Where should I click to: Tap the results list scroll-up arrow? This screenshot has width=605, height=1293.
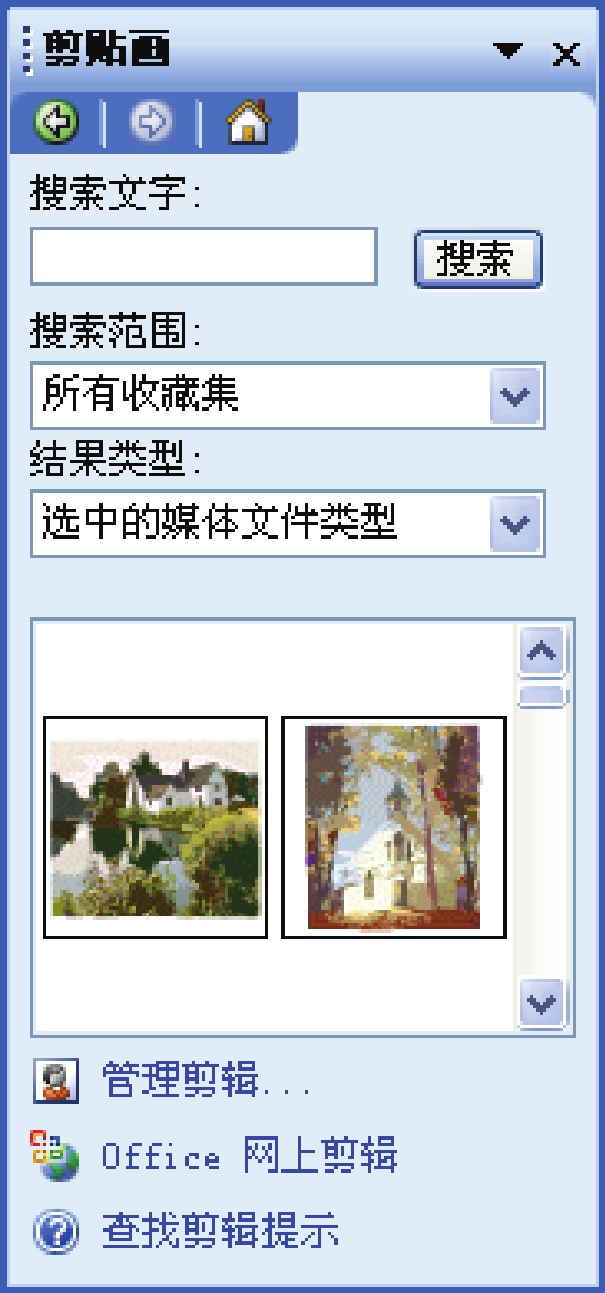tap(542, 652)
